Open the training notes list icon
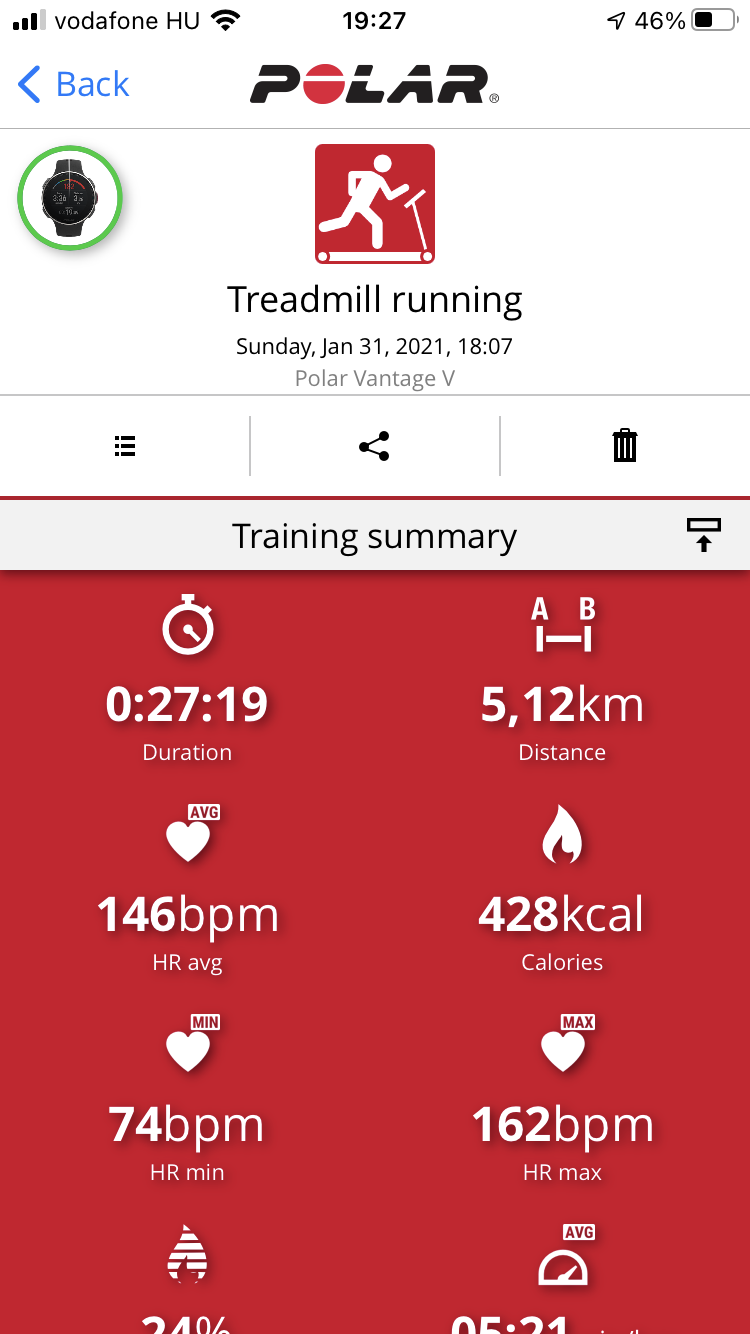750x1334 pixels. 124,446
